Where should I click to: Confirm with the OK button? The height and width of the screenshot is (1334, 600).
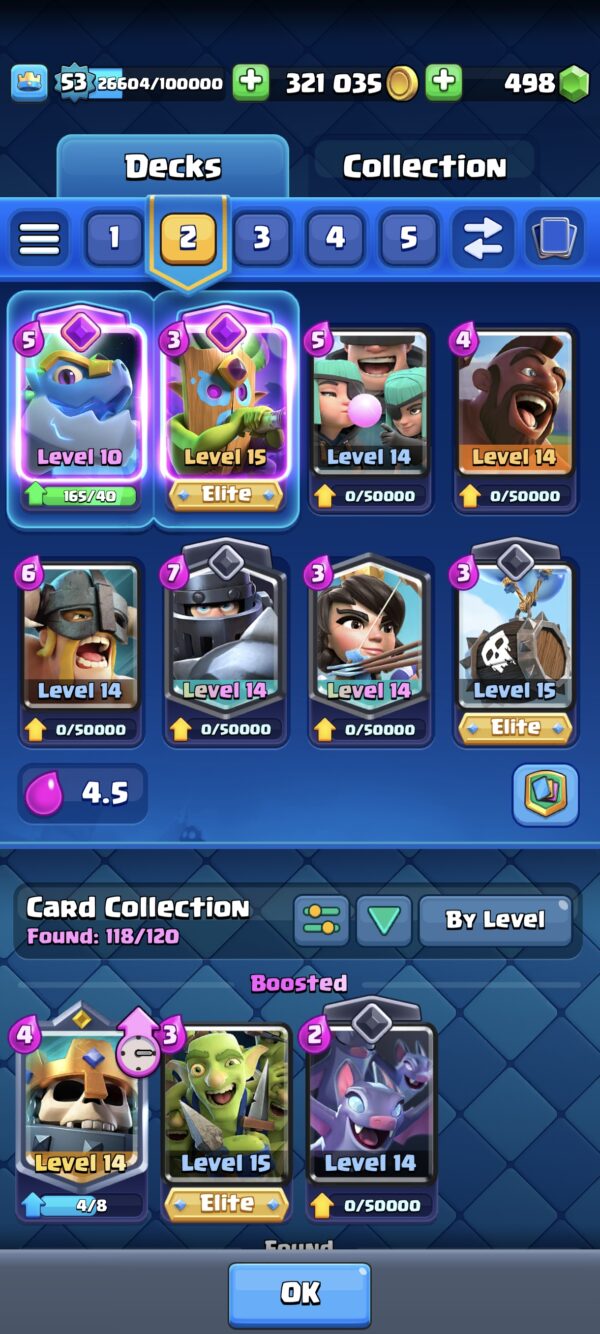click(x=300, y=1294)
